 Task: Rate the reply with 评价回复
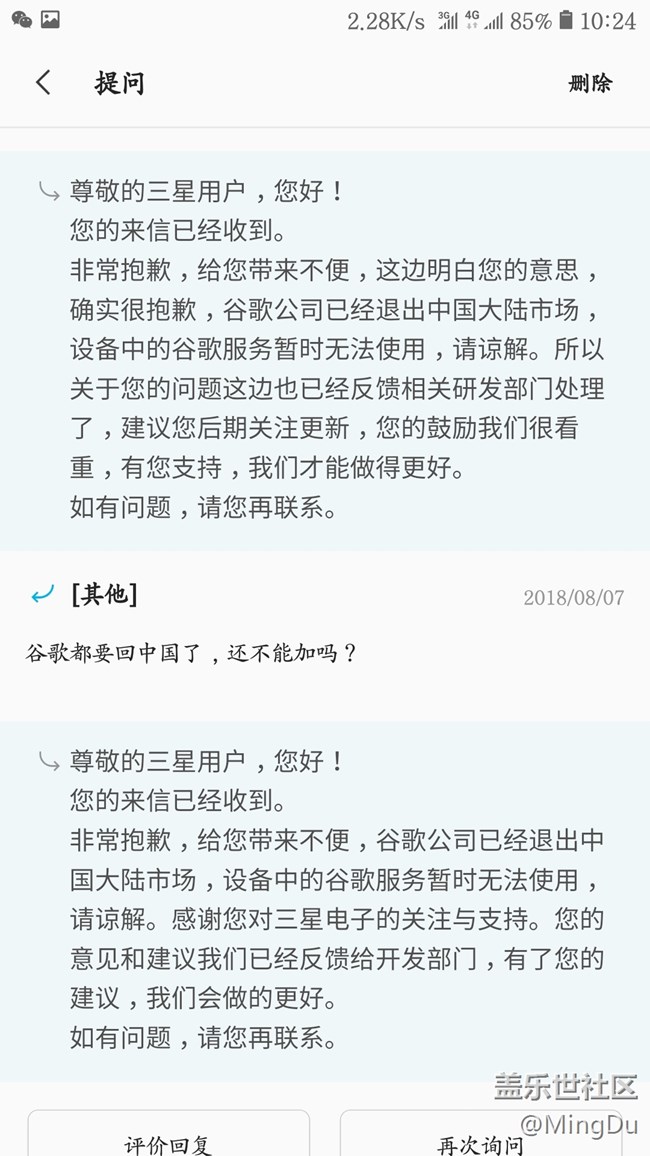pos(169,1140)
